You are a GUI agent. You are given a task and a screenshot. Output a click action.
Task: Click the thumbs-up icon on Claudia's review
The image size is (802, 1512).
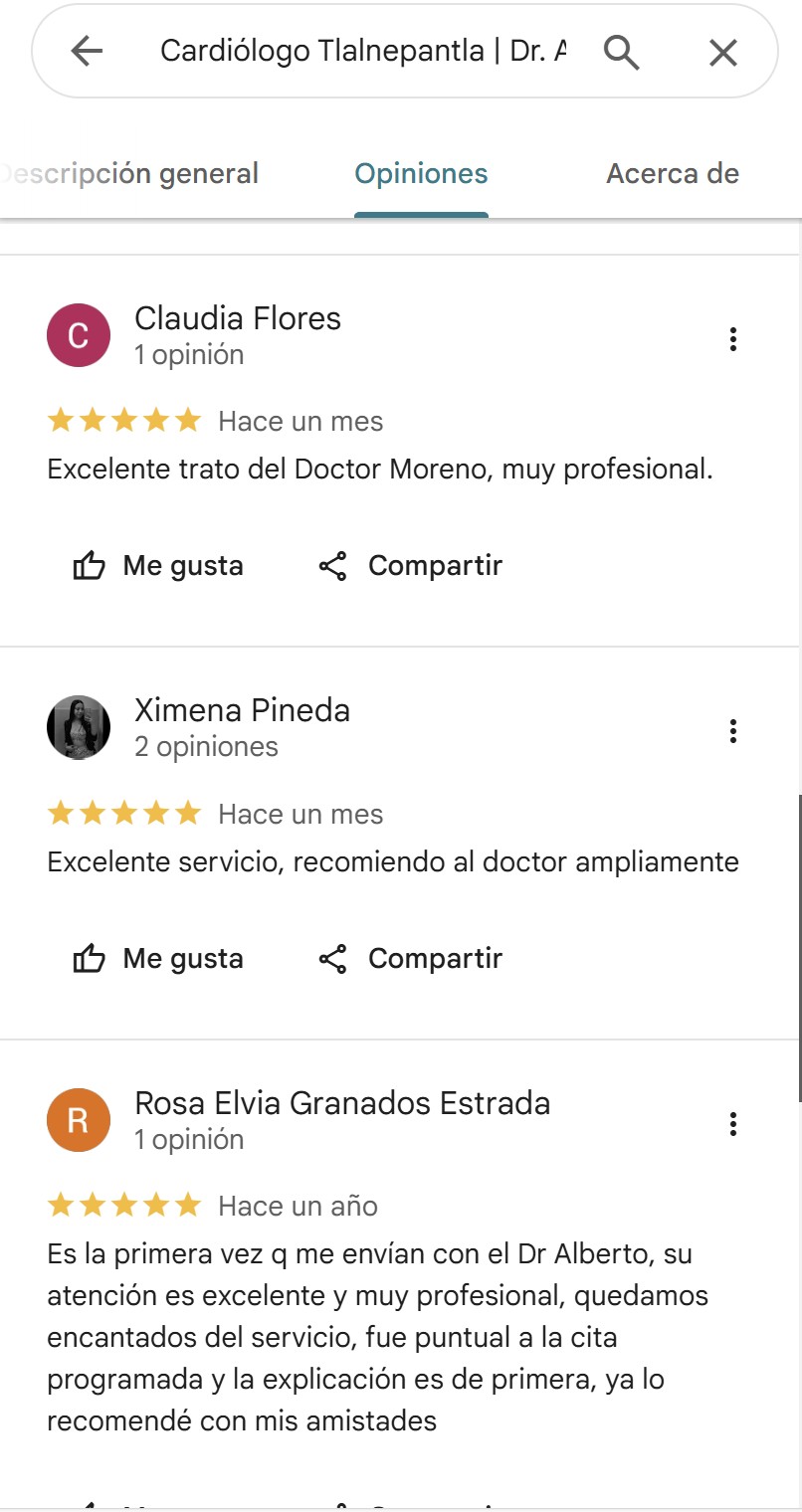coord(89,565)
